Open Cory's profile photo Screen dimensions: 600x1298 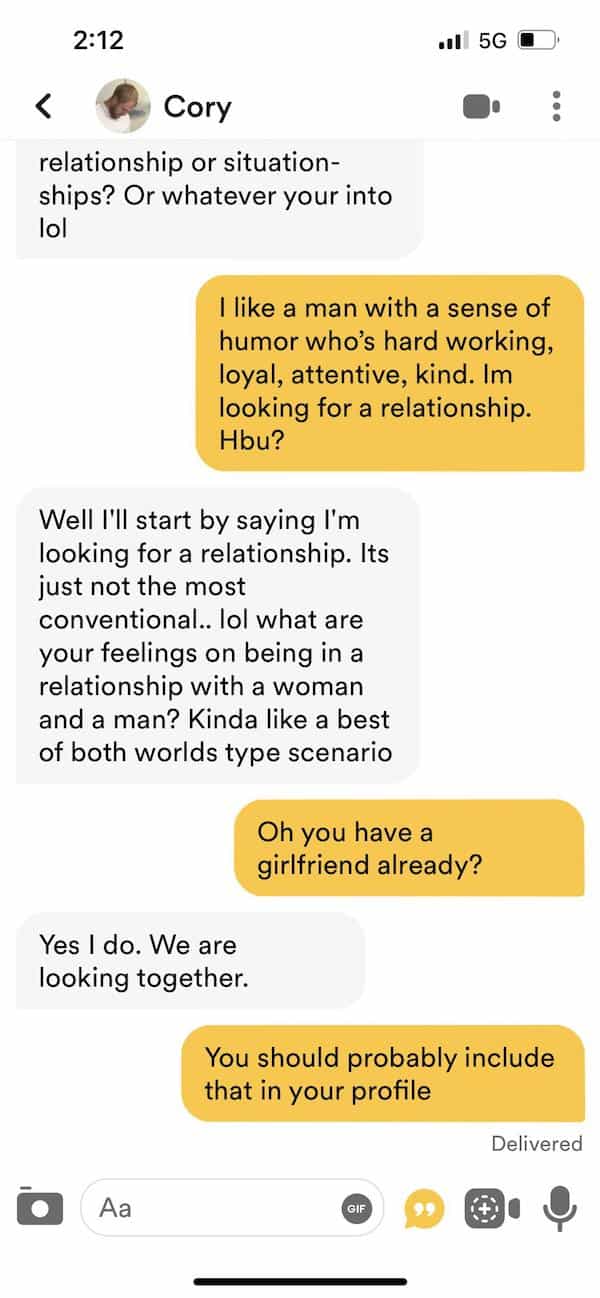tap(123, 106)
